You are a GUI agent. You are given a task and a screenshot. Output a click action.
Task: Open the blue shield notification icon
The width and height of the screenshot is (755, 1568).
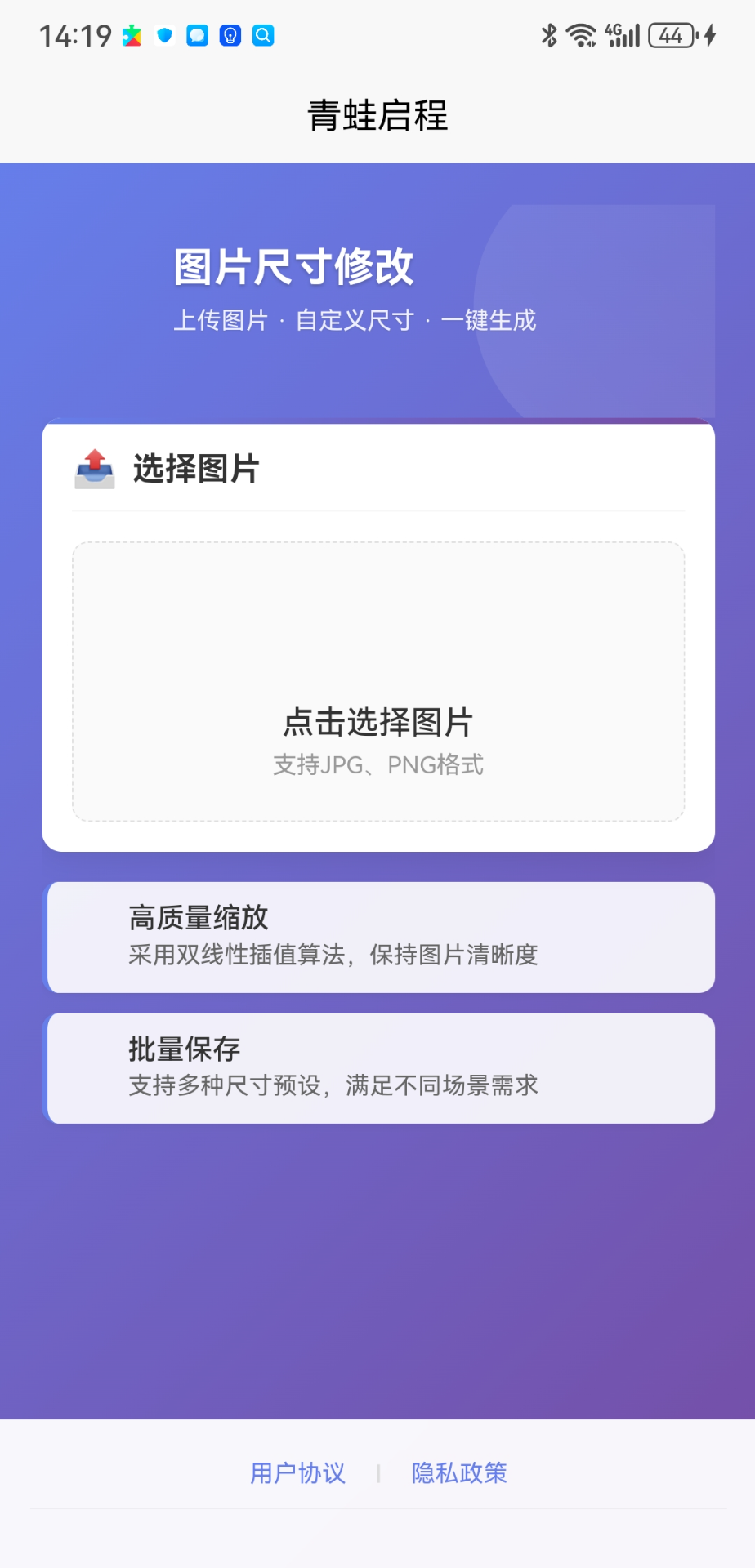point(164,35)
